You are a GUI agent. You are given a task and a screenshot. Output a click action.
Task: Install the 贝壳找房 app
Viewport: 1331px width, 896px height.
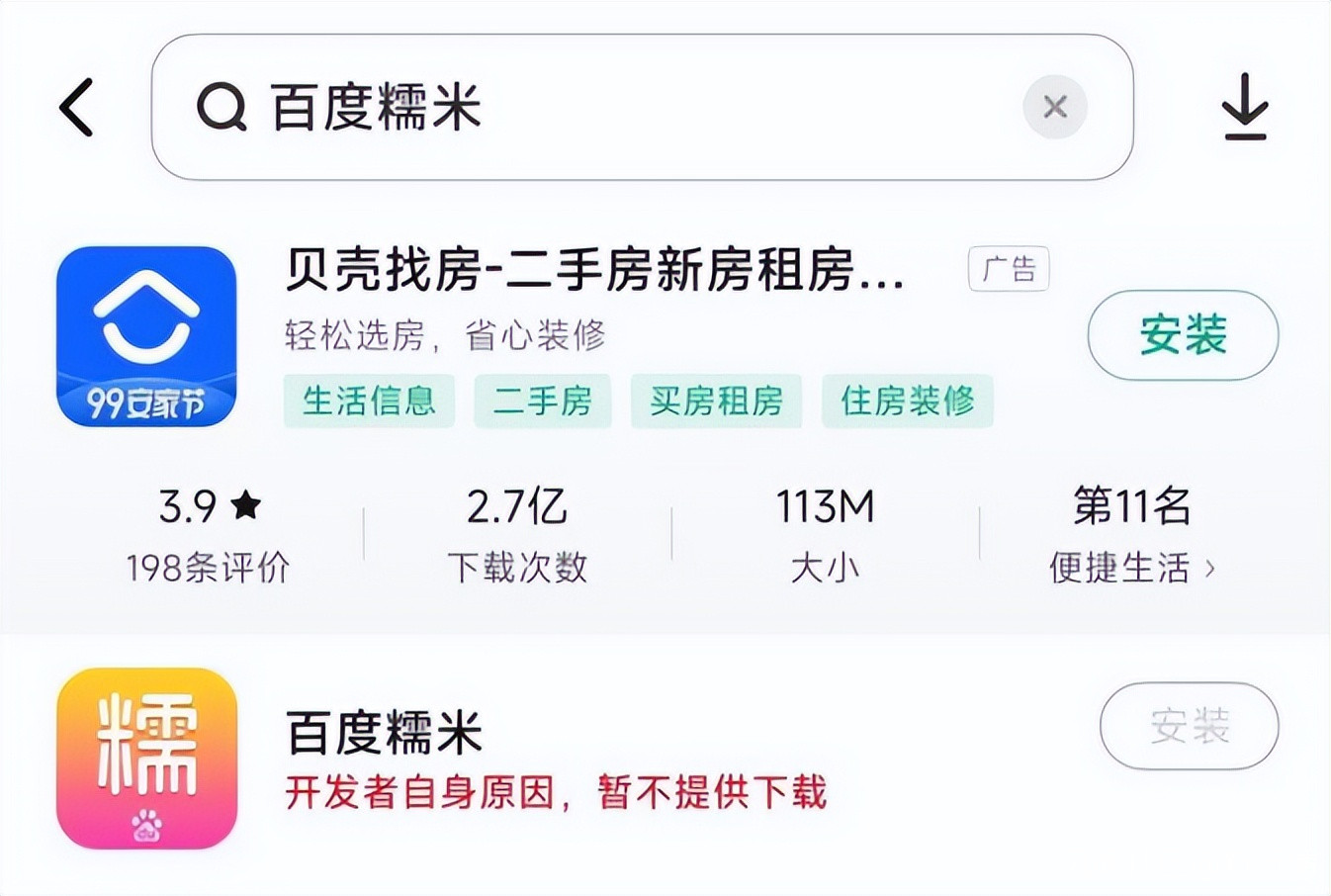pos(1183,335)
